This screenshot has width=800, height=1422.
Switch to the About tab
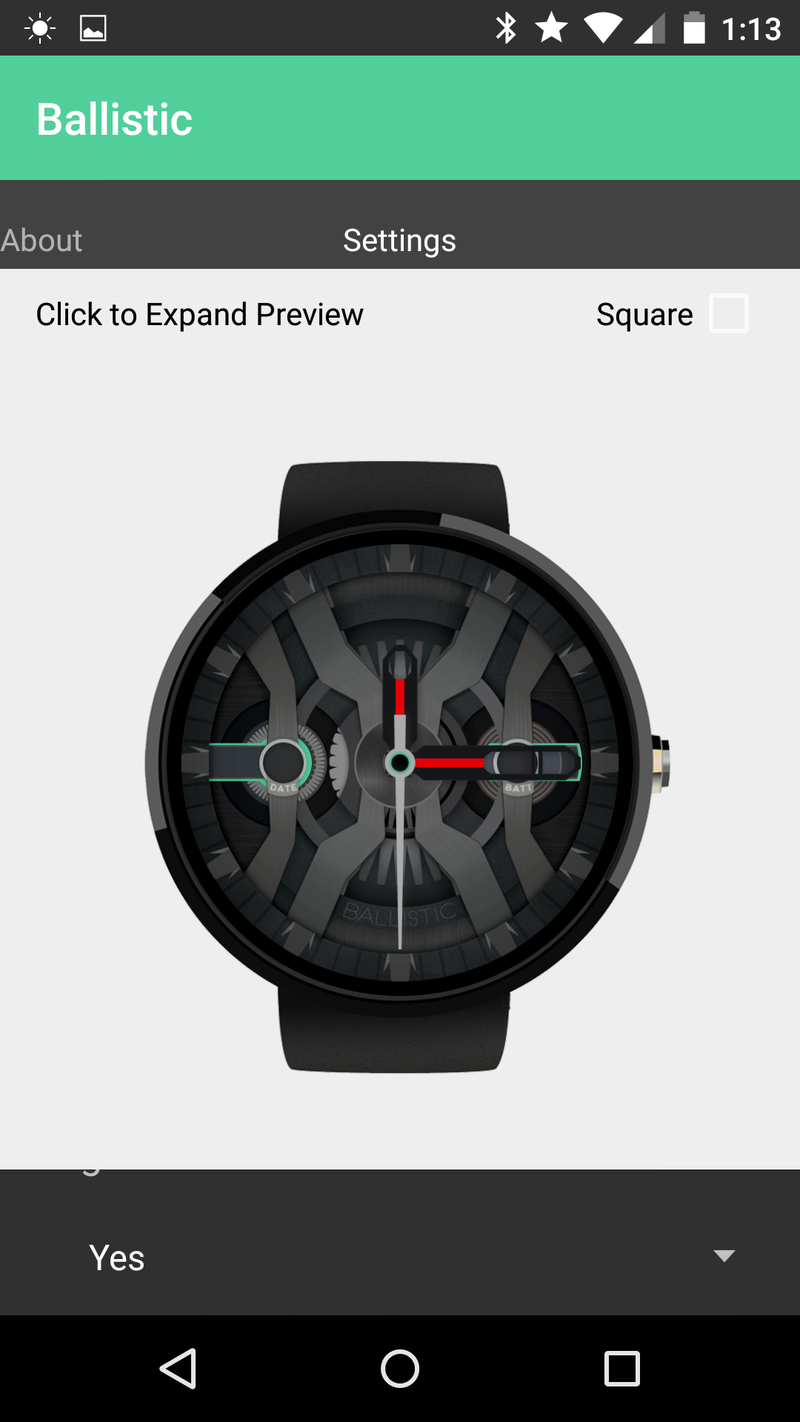pyautogui.click(x=42, y=240)
